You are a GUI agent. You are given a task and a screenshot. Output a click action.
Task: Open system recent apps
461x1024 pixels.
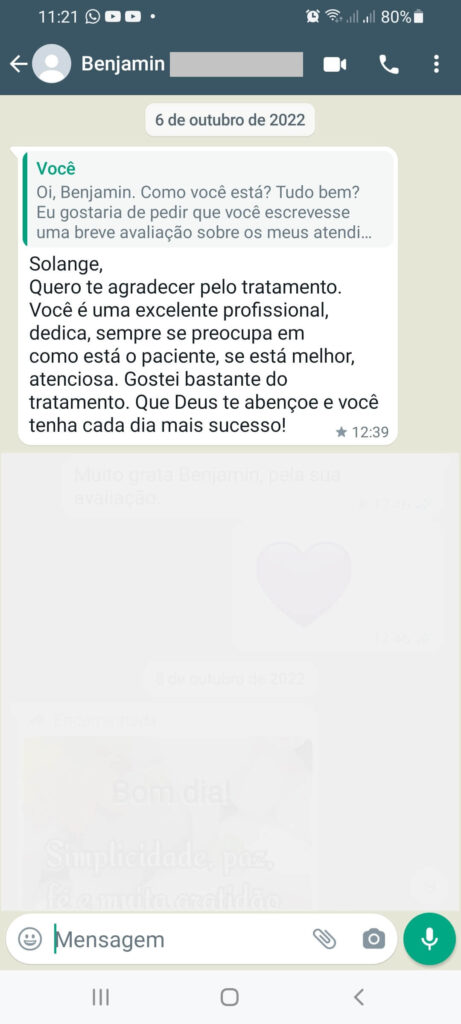click(101, 997)
